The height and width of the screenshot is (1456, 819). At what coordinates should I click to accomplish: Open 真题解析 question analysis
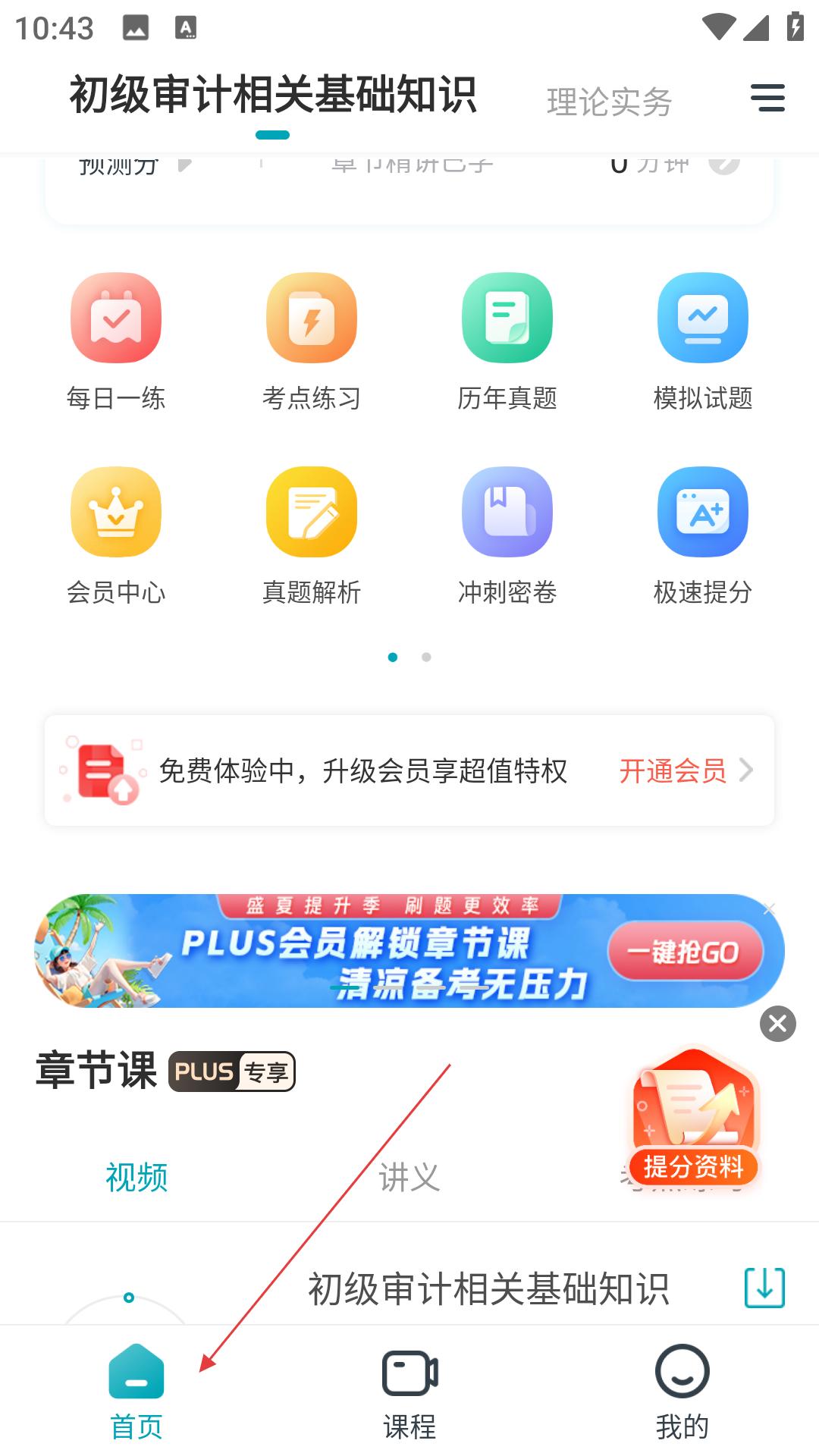tap(312, 537)
